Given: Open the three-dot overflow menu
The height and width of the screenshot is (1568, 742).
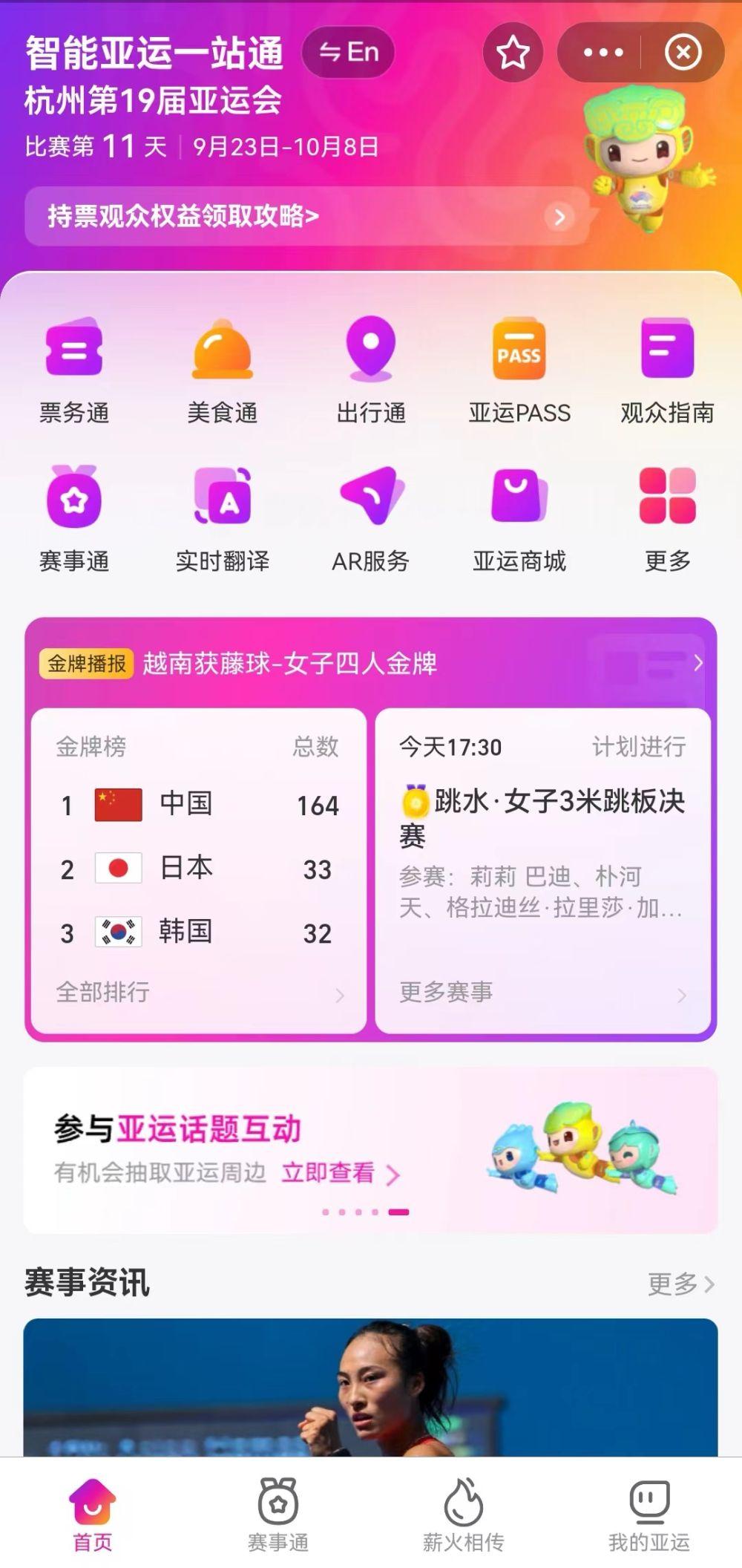Looking at the screenshot, I should pos(603,53).
